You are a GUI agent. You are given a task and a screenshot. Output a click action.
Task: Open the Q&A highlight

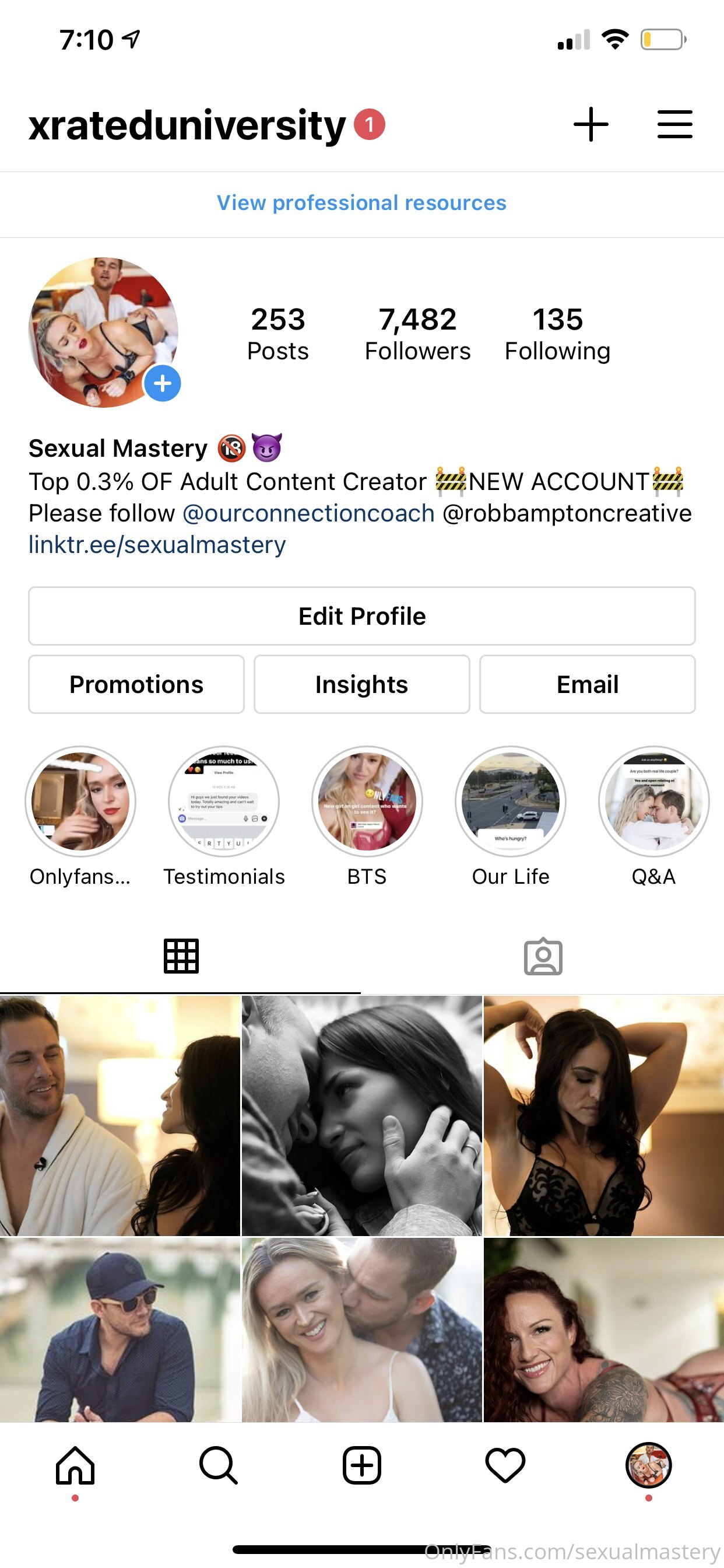click(x=653, y=801)
